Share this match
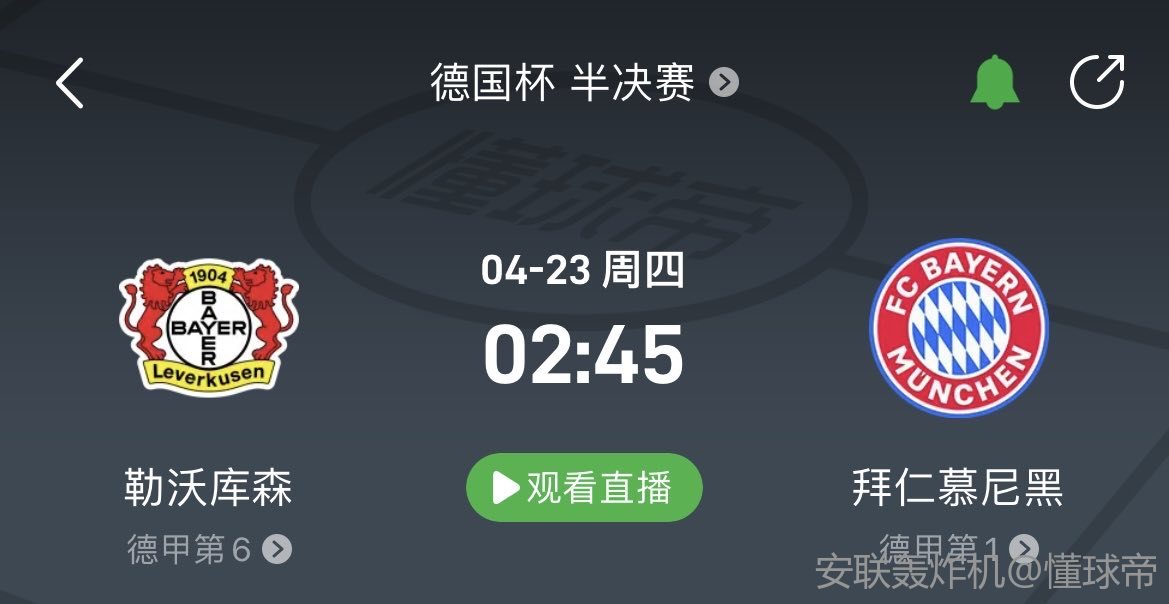Screen dimensions: 1169x604 pos(1097,82)
